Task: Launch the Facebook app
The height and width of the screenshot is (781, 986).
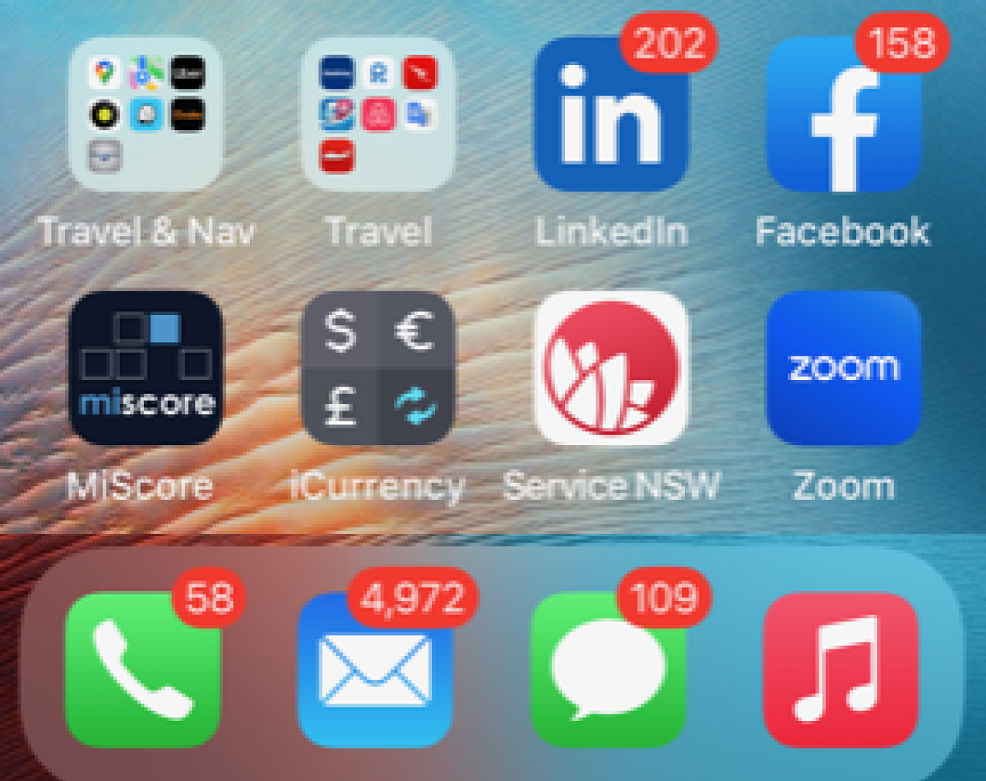Action: click(x=843, y=115)
